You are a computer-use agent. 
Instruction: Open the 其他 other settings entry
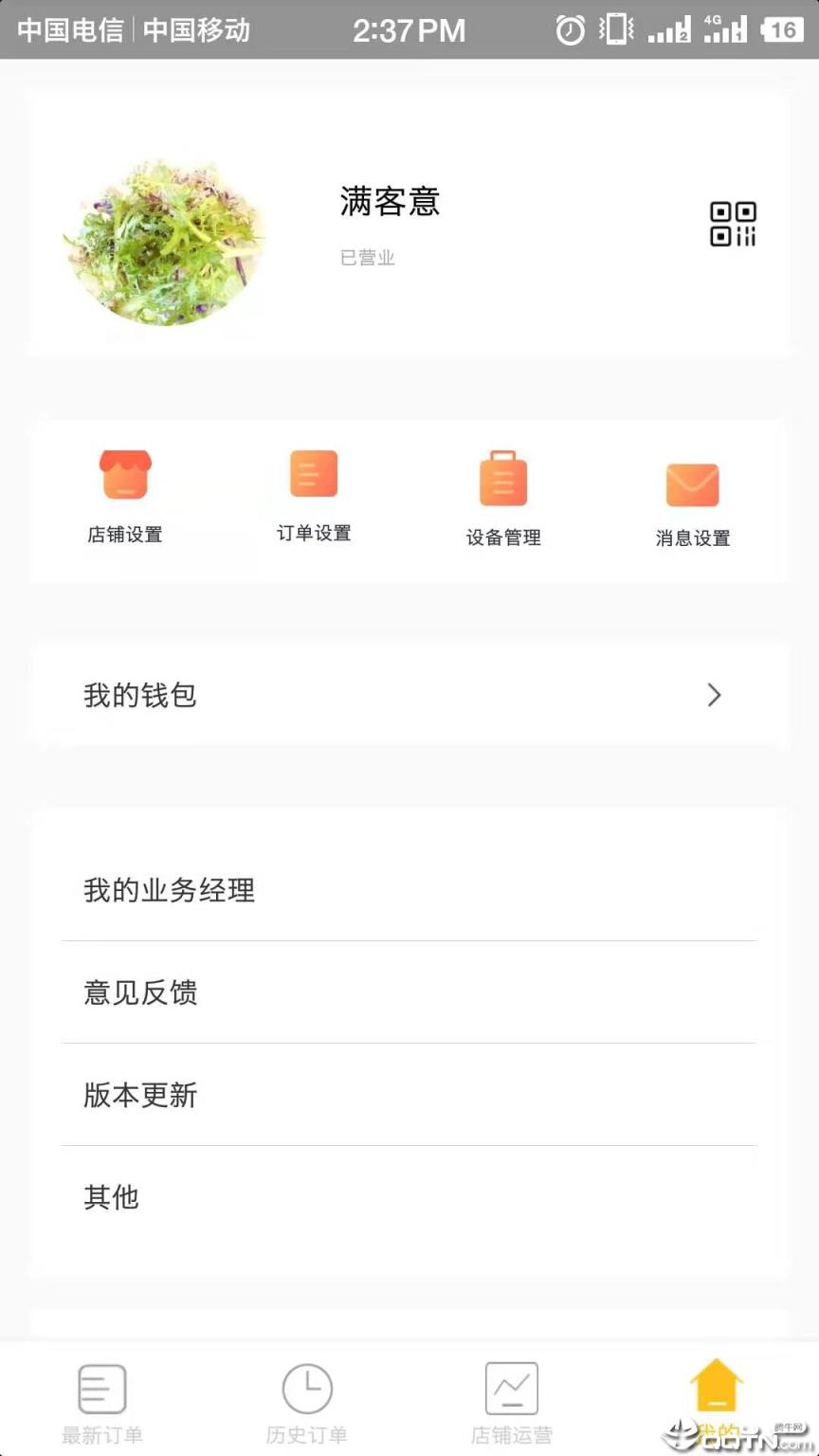point(111,1197)
